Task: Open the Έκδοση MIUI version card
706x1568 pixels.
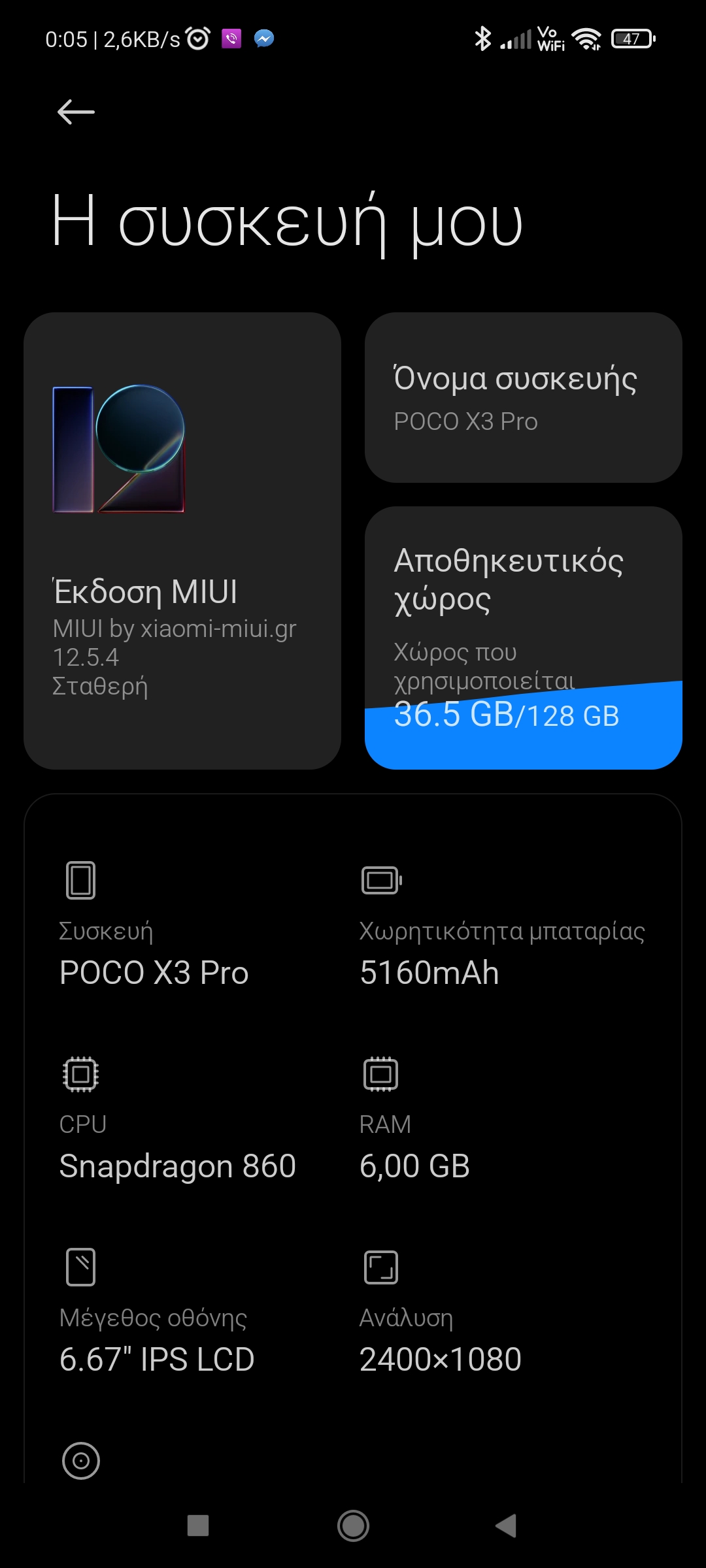Action: click(182, 540)
